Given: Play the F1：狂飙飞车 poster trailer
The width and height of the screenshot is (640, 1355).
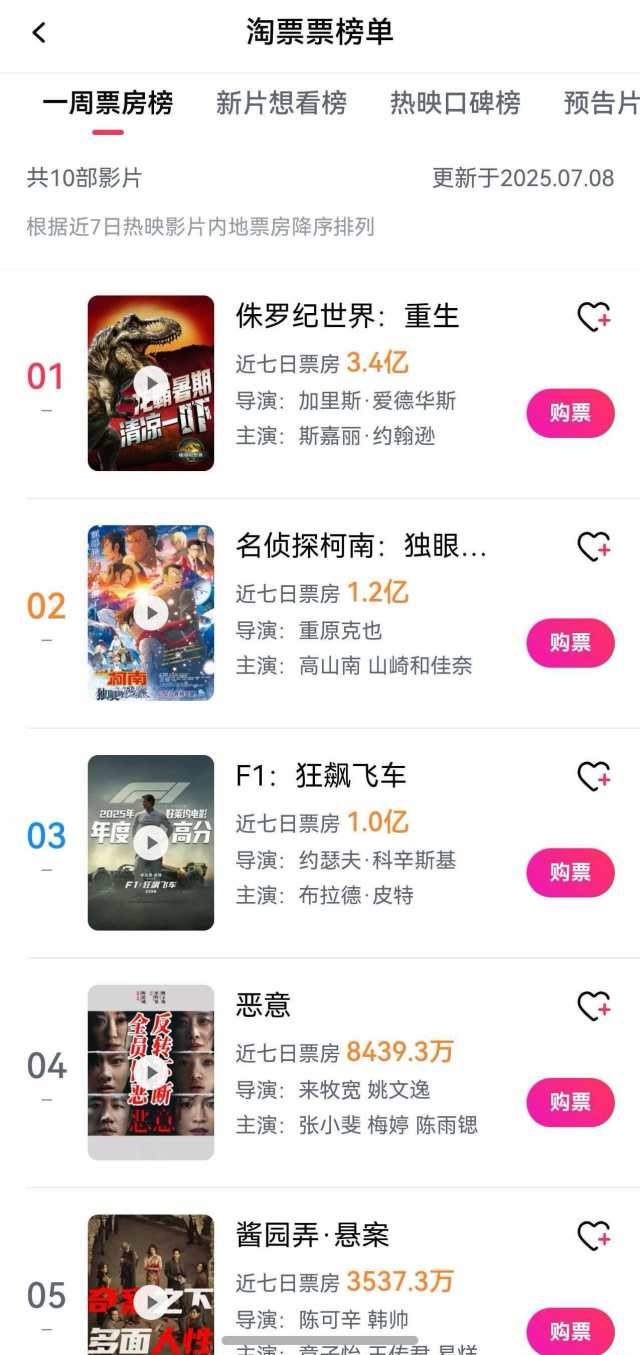Looking at the screenshot, I should (151, 843).
